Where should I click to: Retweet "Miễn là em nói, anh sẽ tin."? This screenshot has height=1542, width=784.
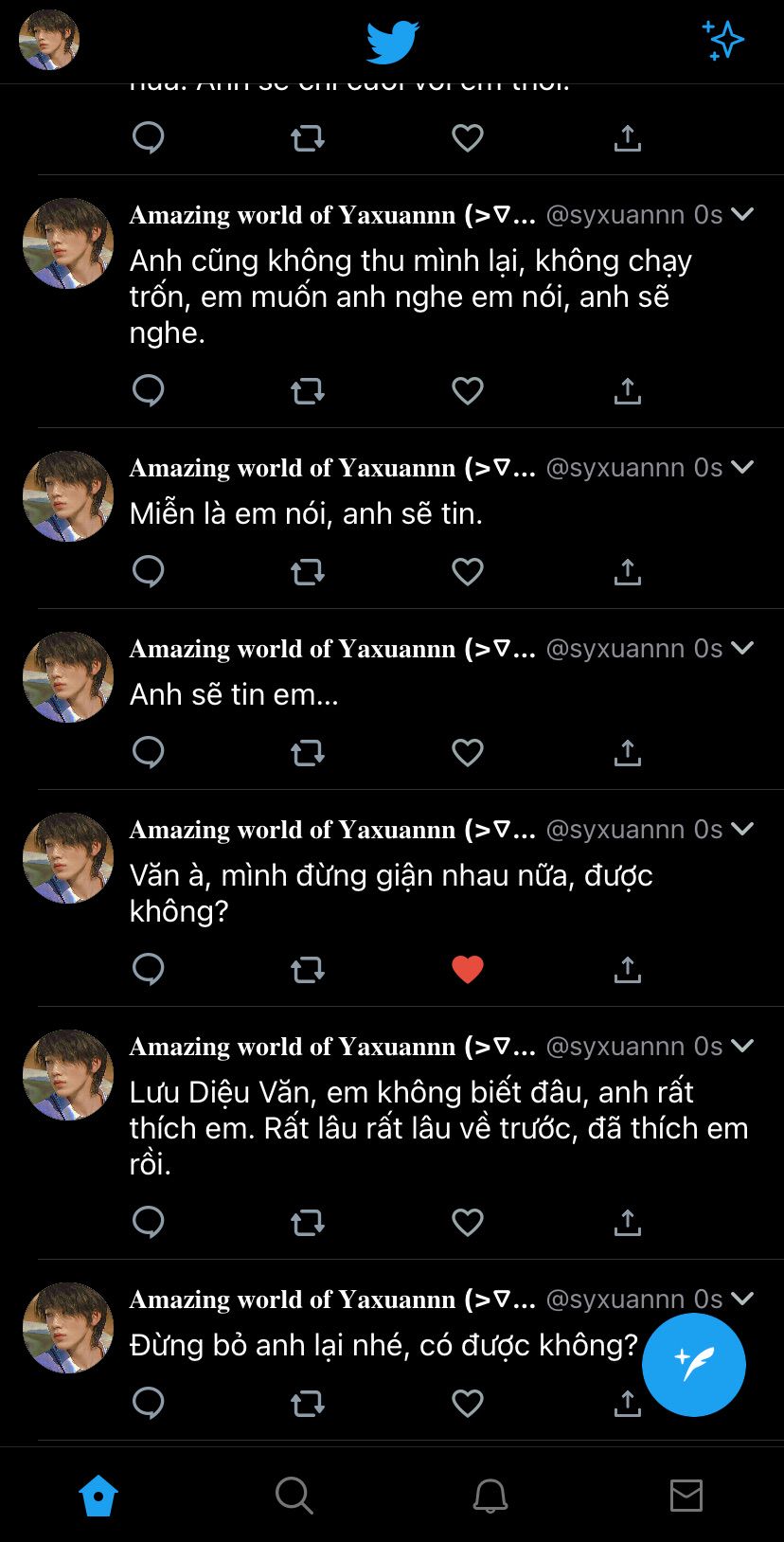(308, 571)
